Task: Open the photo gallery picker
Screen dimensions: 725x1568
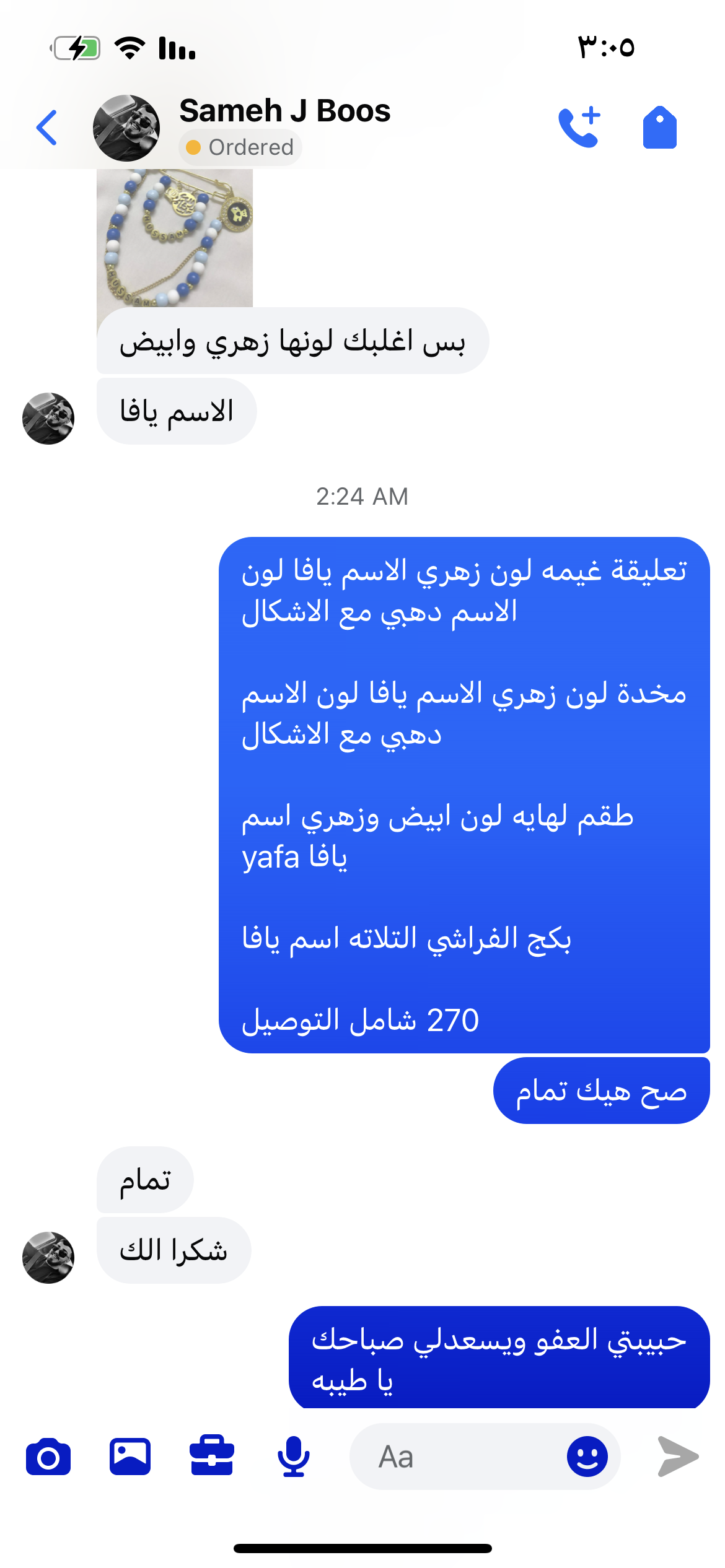Action: (130, 1457)
